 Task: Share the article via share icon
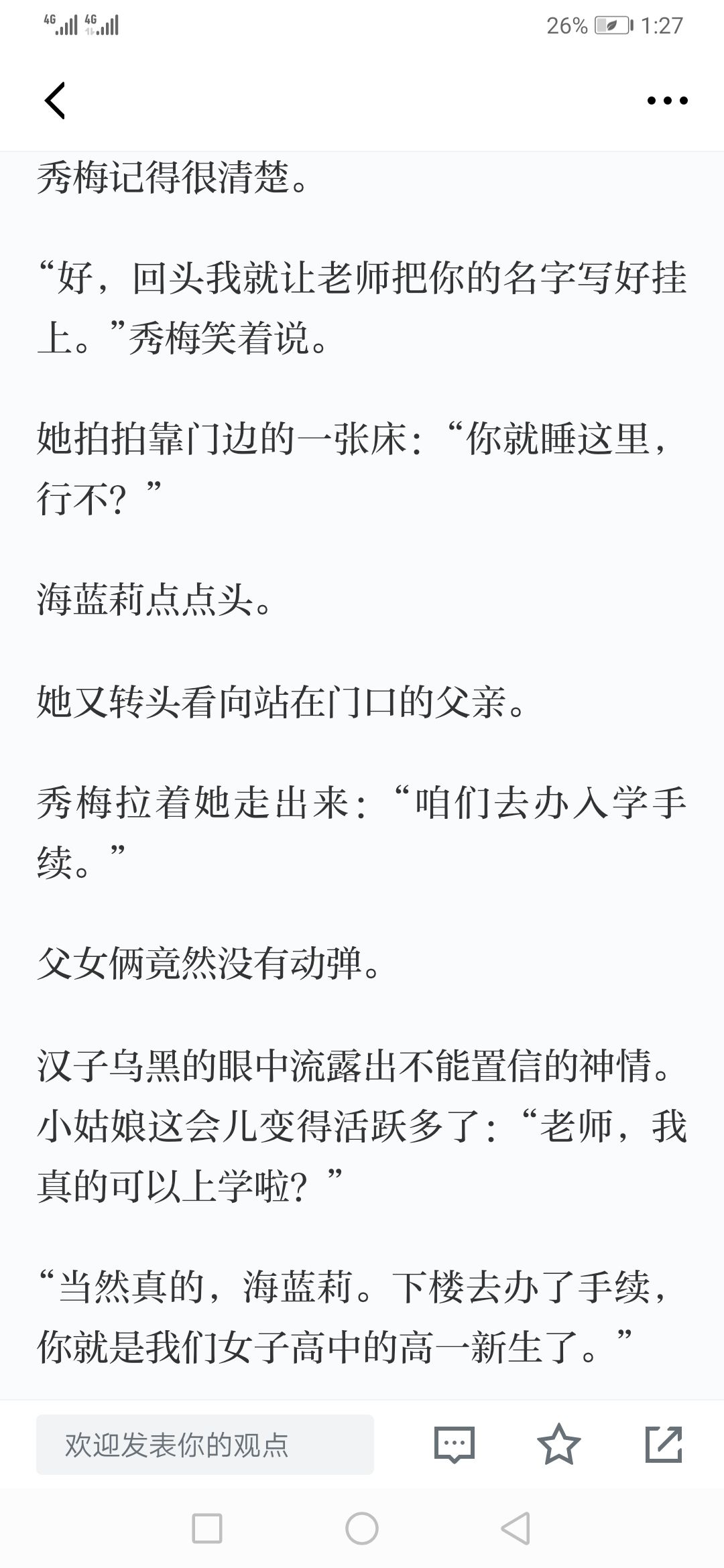[x=664, y=1444]
